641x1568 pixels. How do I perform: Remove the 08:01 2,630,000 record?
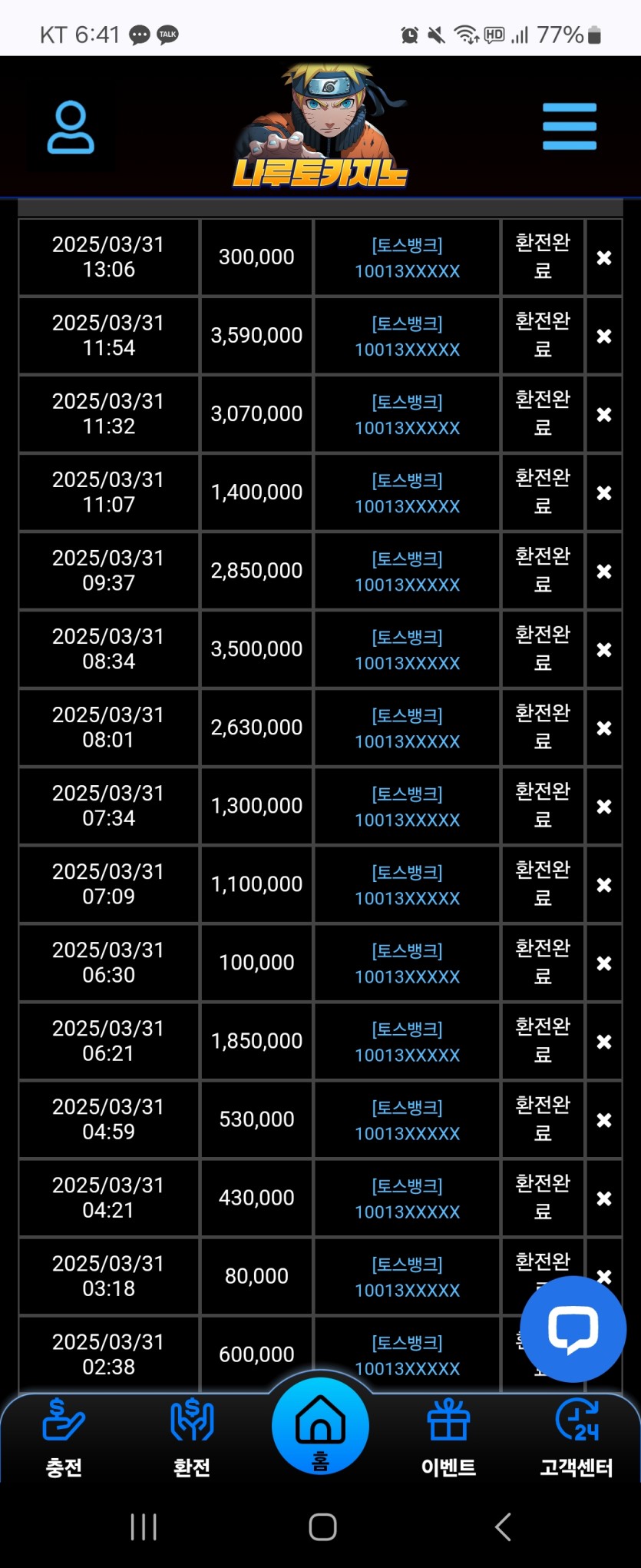coord(604,728)
